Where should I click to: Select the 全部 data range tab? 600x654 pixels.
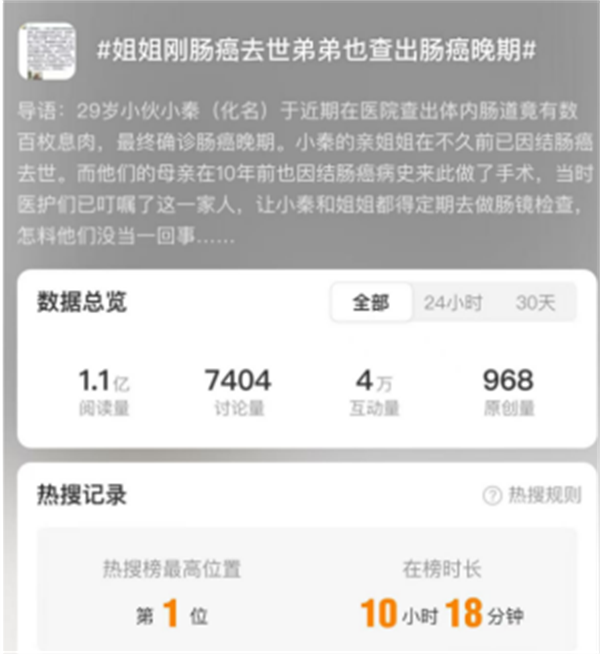tap(370, 303)
